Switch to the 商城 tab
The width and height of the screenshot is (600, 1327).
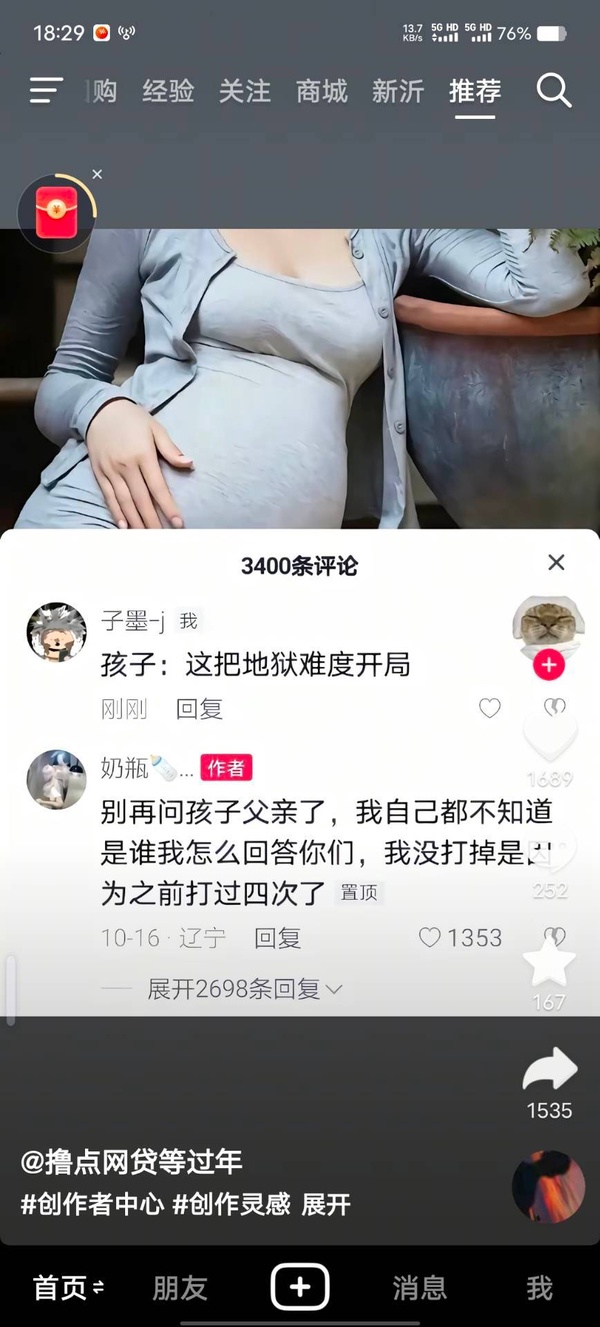click(321, 92)
